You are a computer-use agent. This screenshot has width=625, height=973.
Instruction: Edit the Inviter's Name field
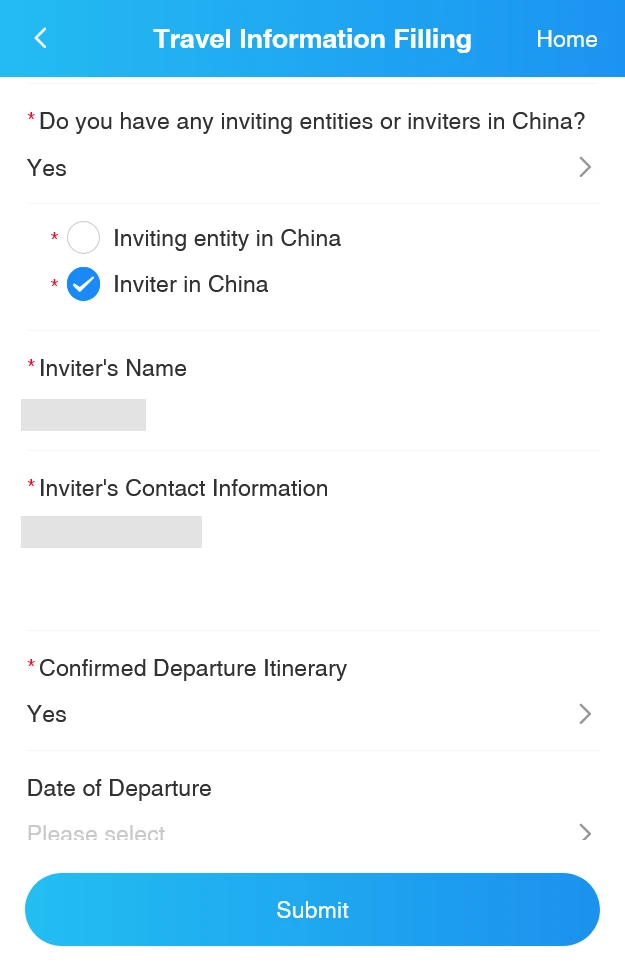(x=84, y=415)
